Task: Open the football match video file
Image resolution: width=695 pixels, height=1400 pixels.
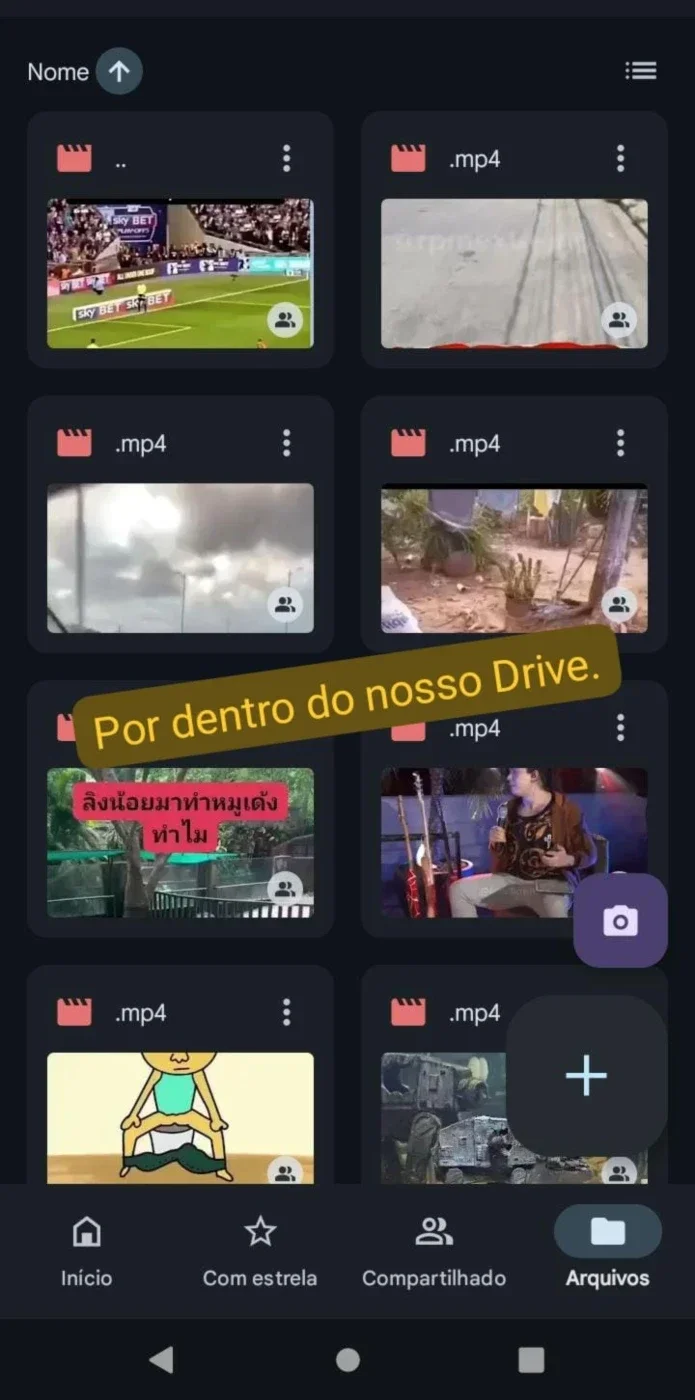Action: [x=180, y=274]
